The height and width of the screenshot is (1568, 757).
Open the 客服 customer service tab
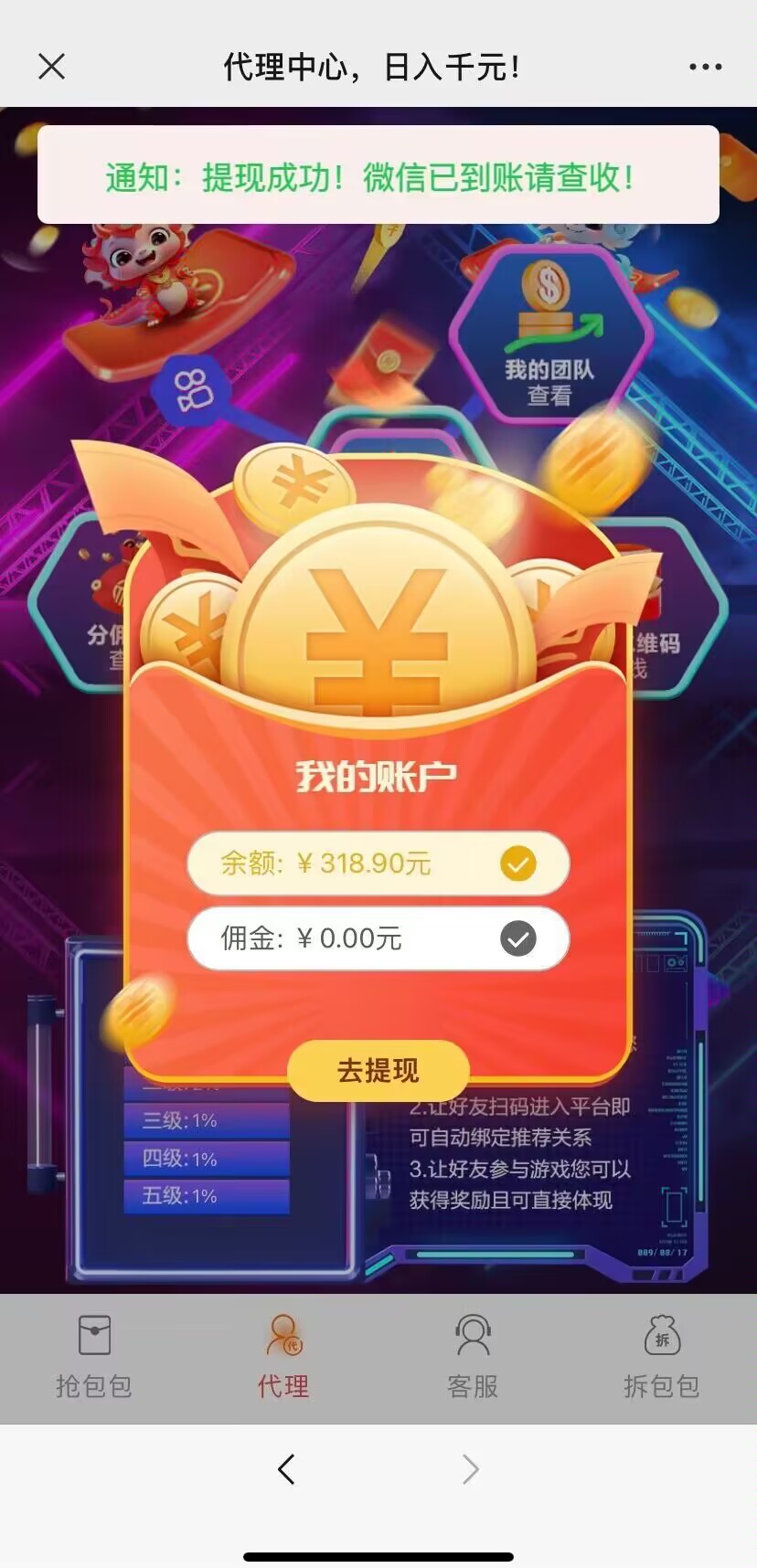tap(473, 1358)
